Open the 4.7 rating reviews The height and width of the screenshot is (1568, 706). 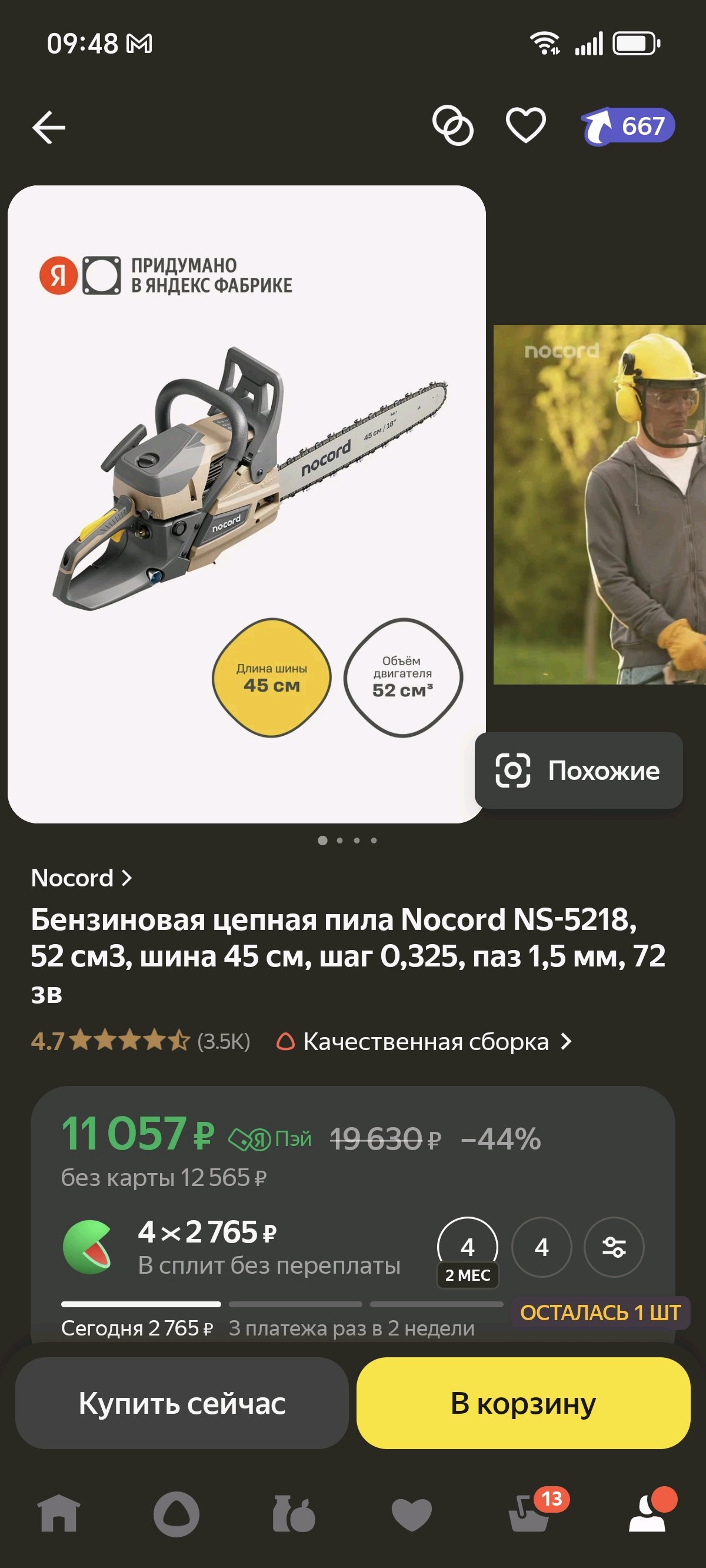(x=141, y=1041)
